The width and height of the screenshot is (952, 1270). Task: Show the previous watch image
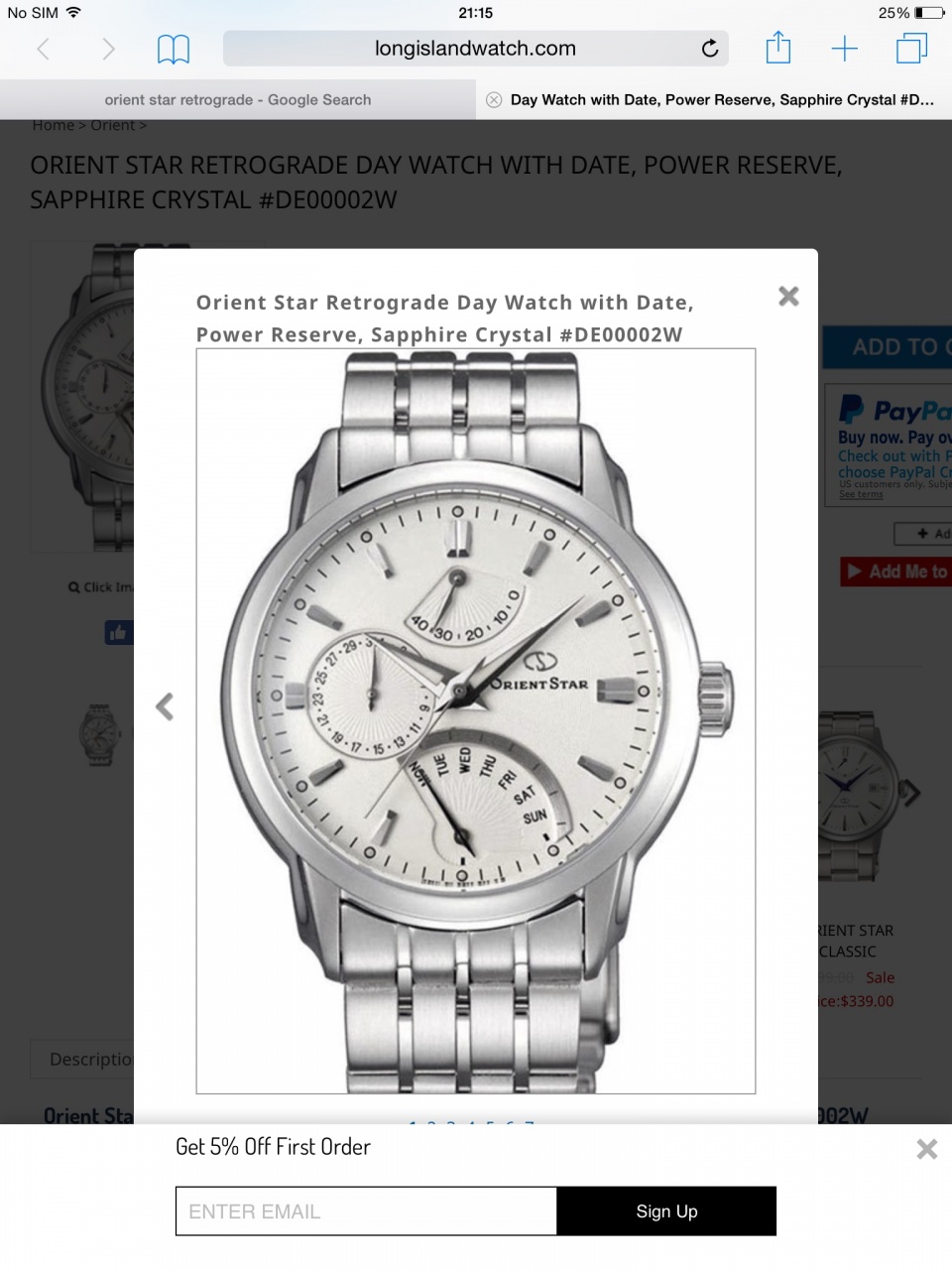(x=166, y=706)
